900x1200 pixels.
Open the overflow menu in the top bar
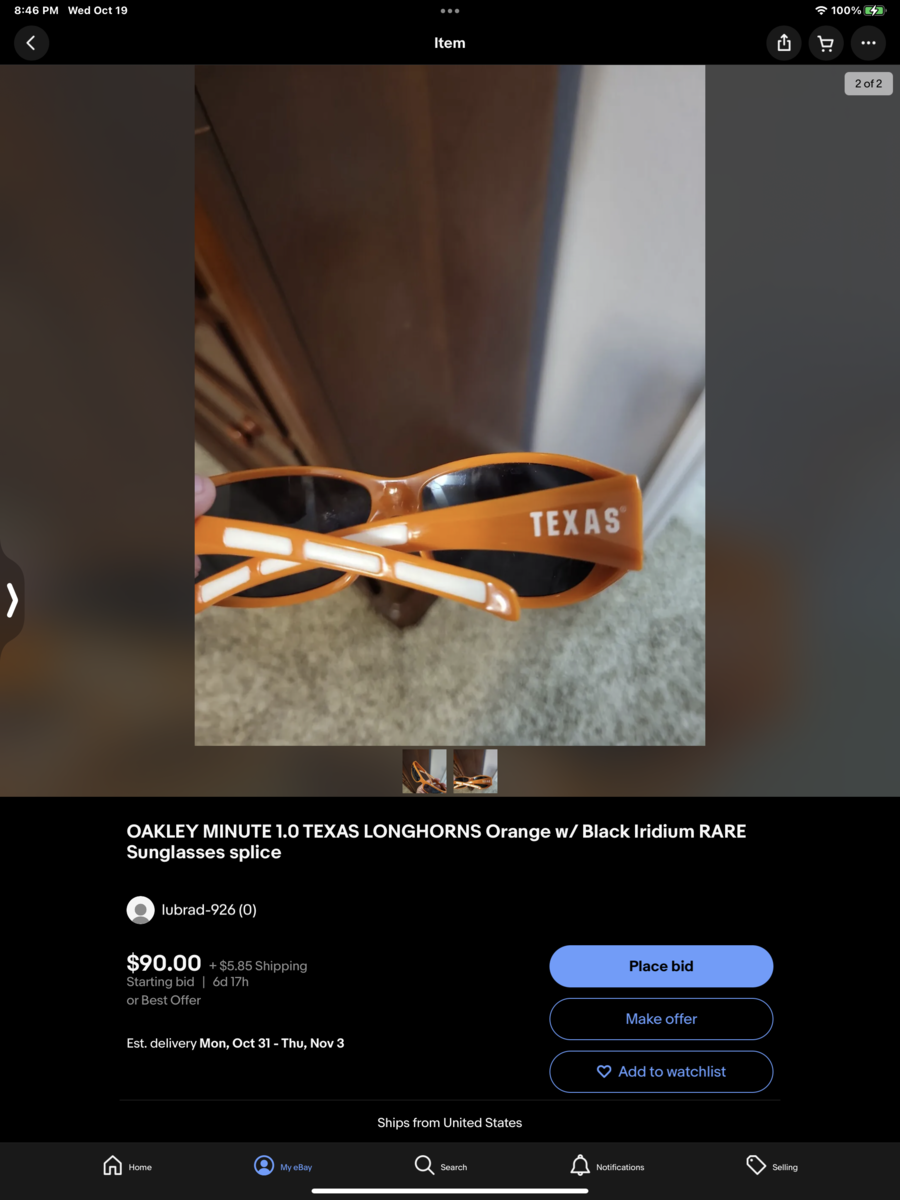[x=868, y=43]
